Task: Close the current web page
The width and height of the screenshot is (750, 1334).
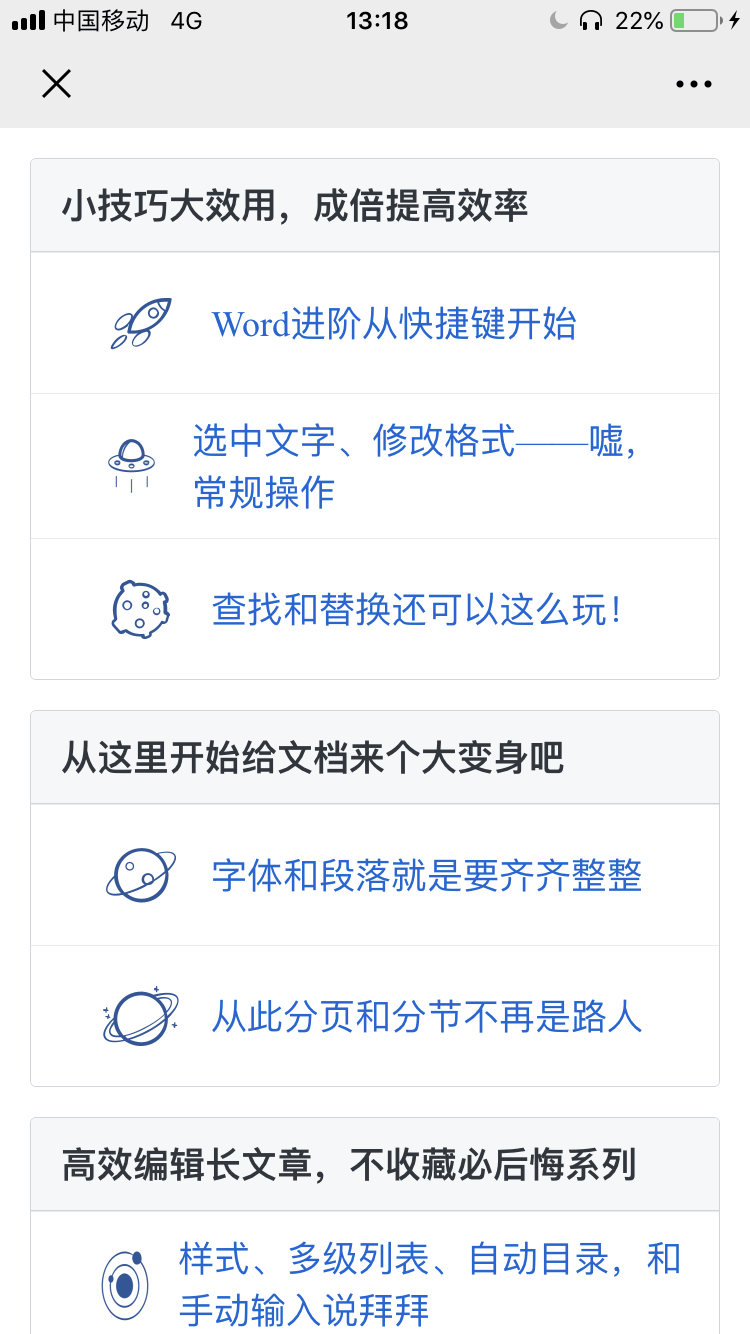Action: 56,84
